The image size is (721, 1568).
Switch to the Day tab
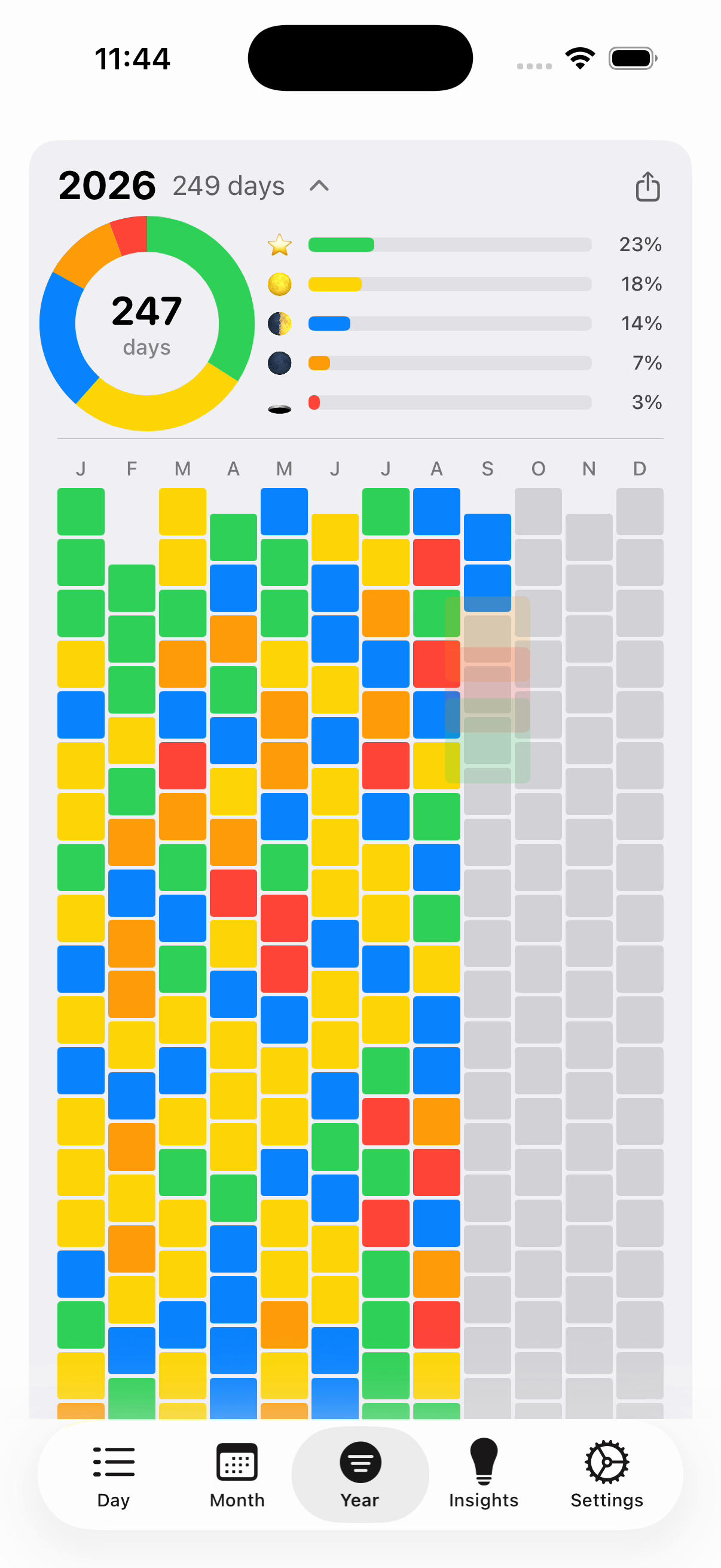pyautogui.click(x=114, y=1474)
